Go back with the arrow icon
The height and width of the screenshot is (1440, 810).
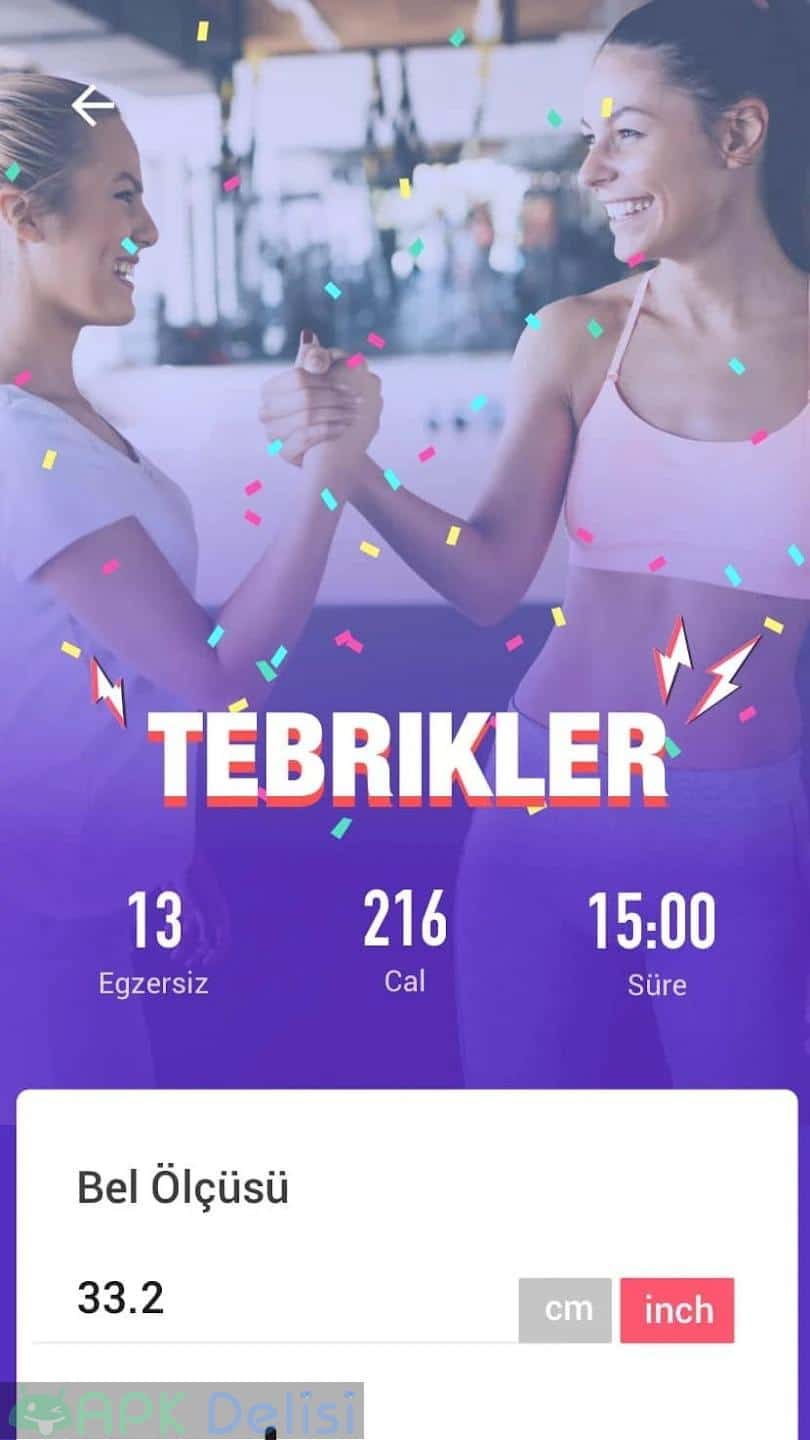(93, 106)
